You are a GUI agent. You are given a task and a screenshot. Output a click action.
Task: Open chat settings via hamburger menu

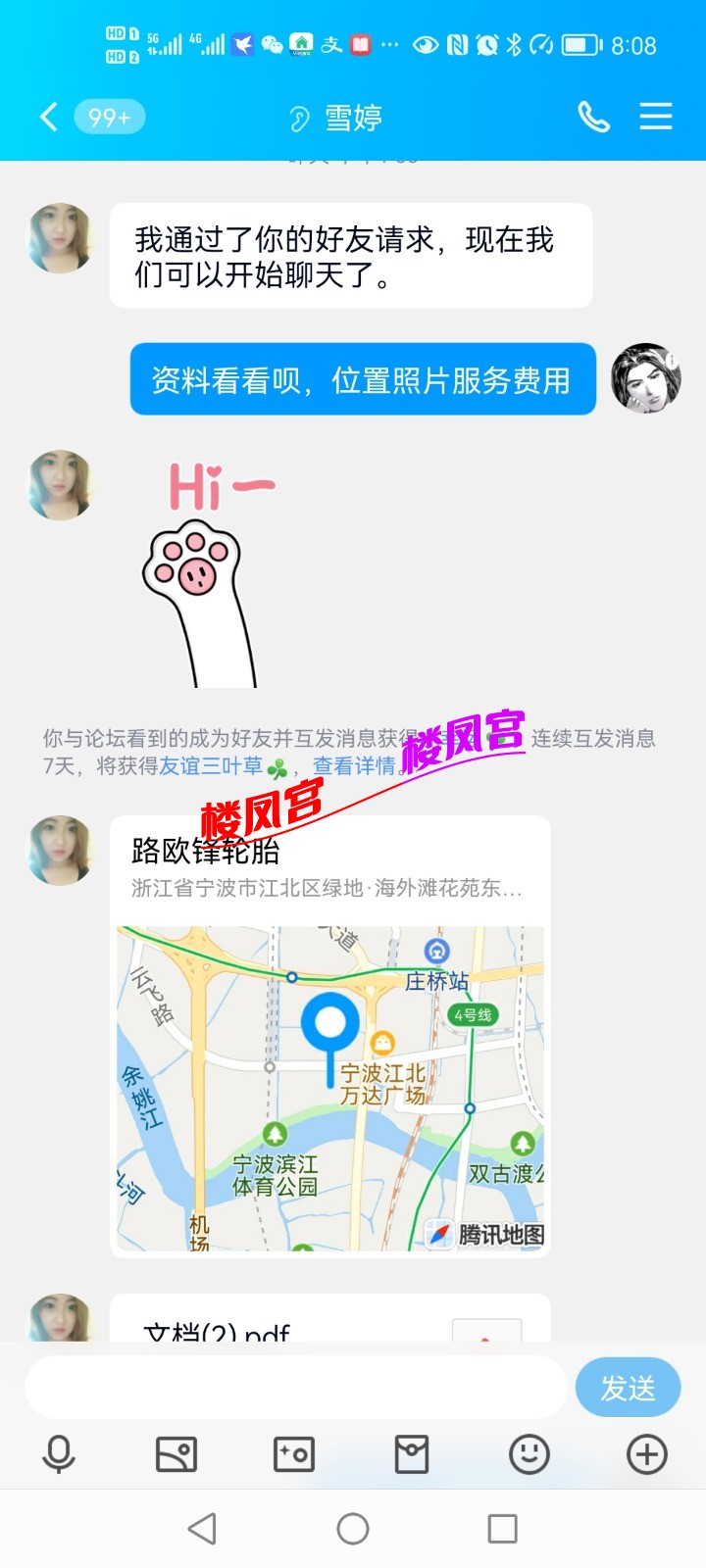(x=655, y=117)
